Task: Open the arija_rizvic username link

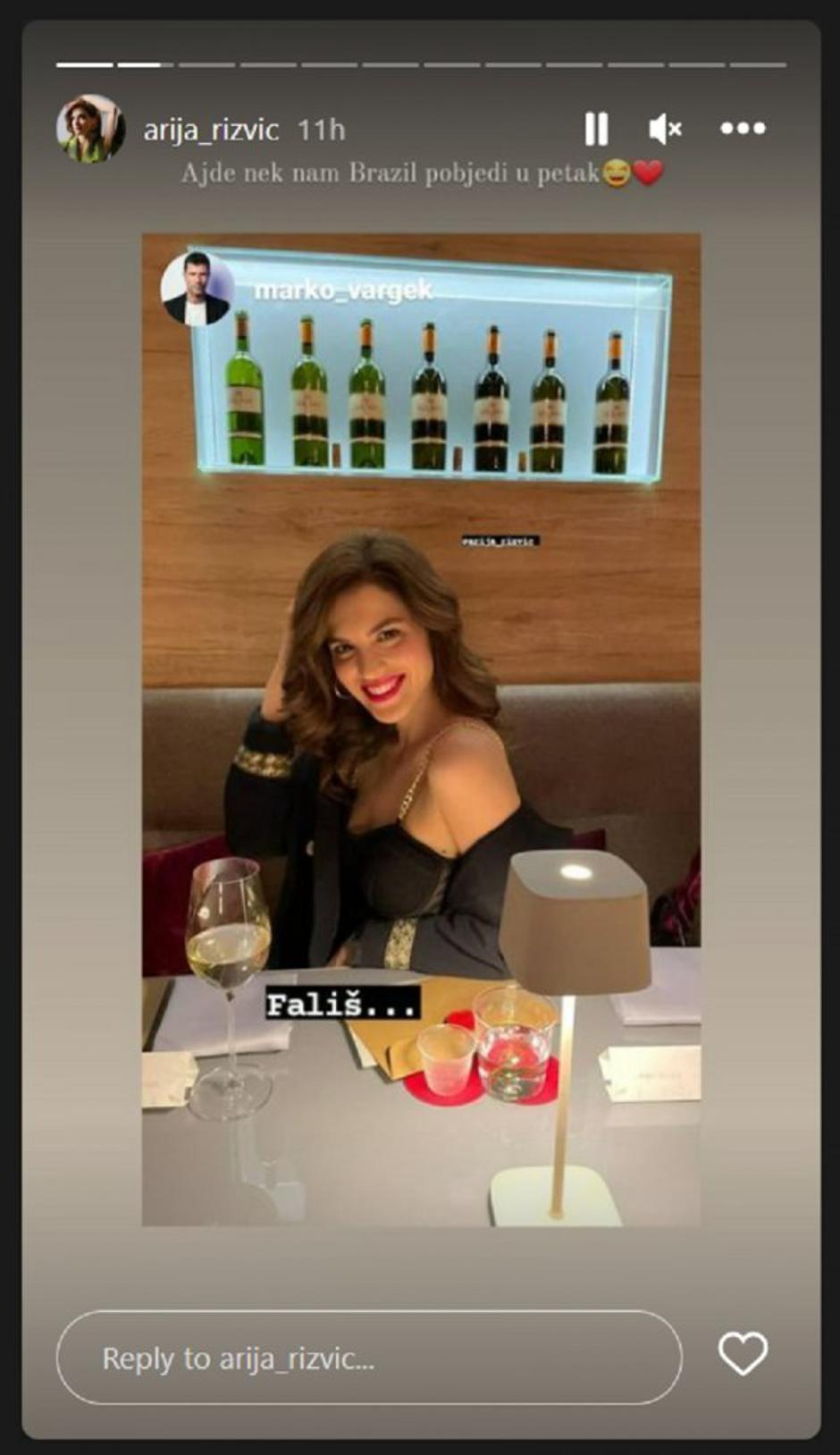Action: [x=211, y=130]
